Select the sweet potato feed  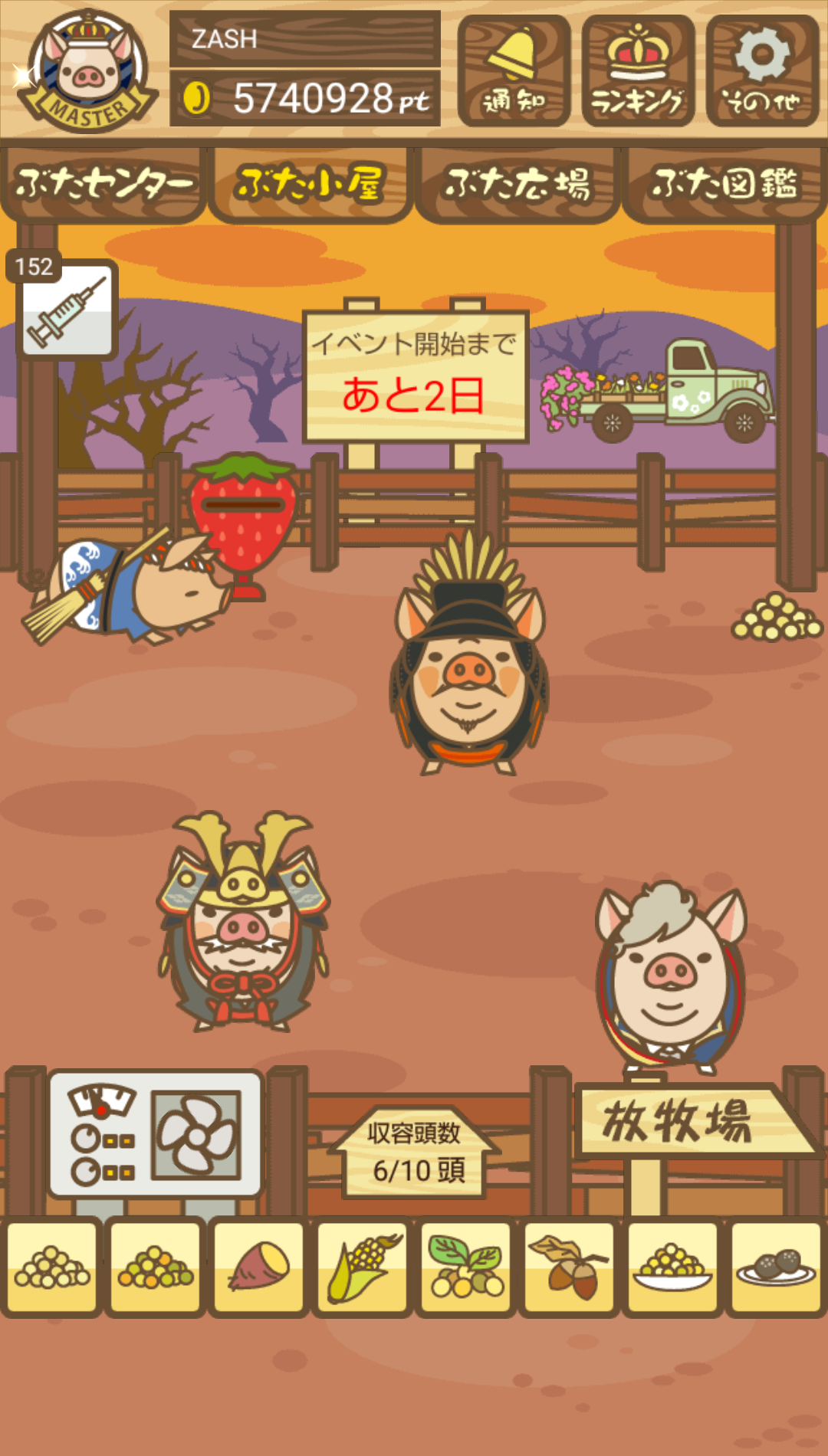coord(258,1267)
